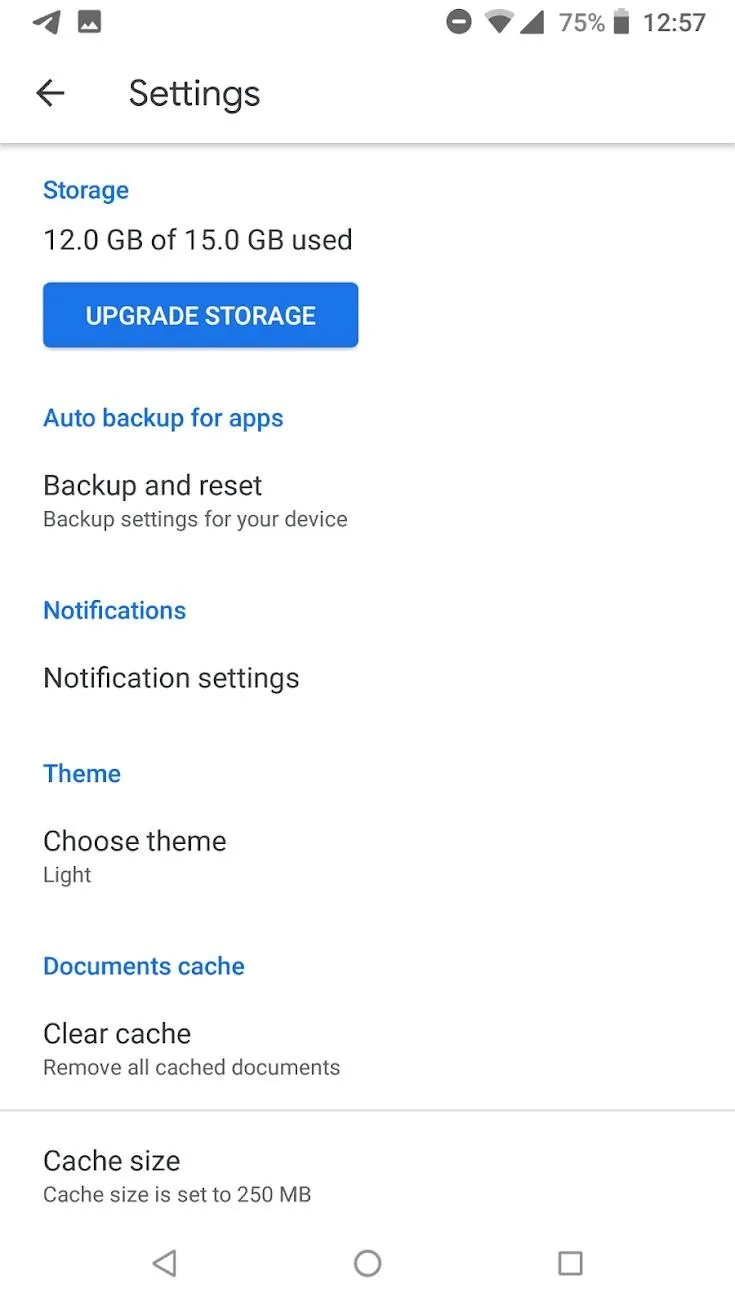The image size is (735, 1306).
Task: Open Notification settings
Action: [367, 678]
